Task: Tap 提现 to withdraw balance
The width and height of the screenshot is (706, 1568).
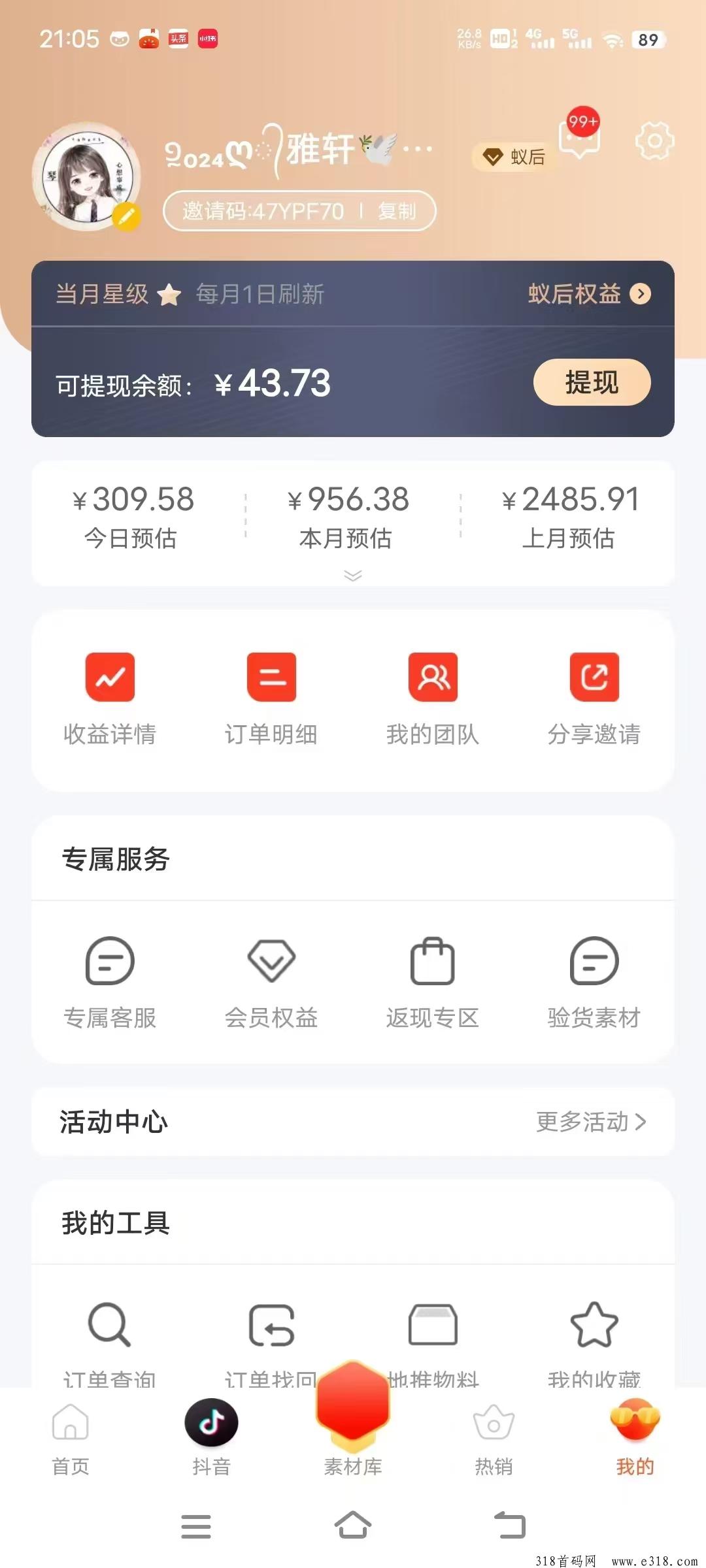Action: pos(592,382)
